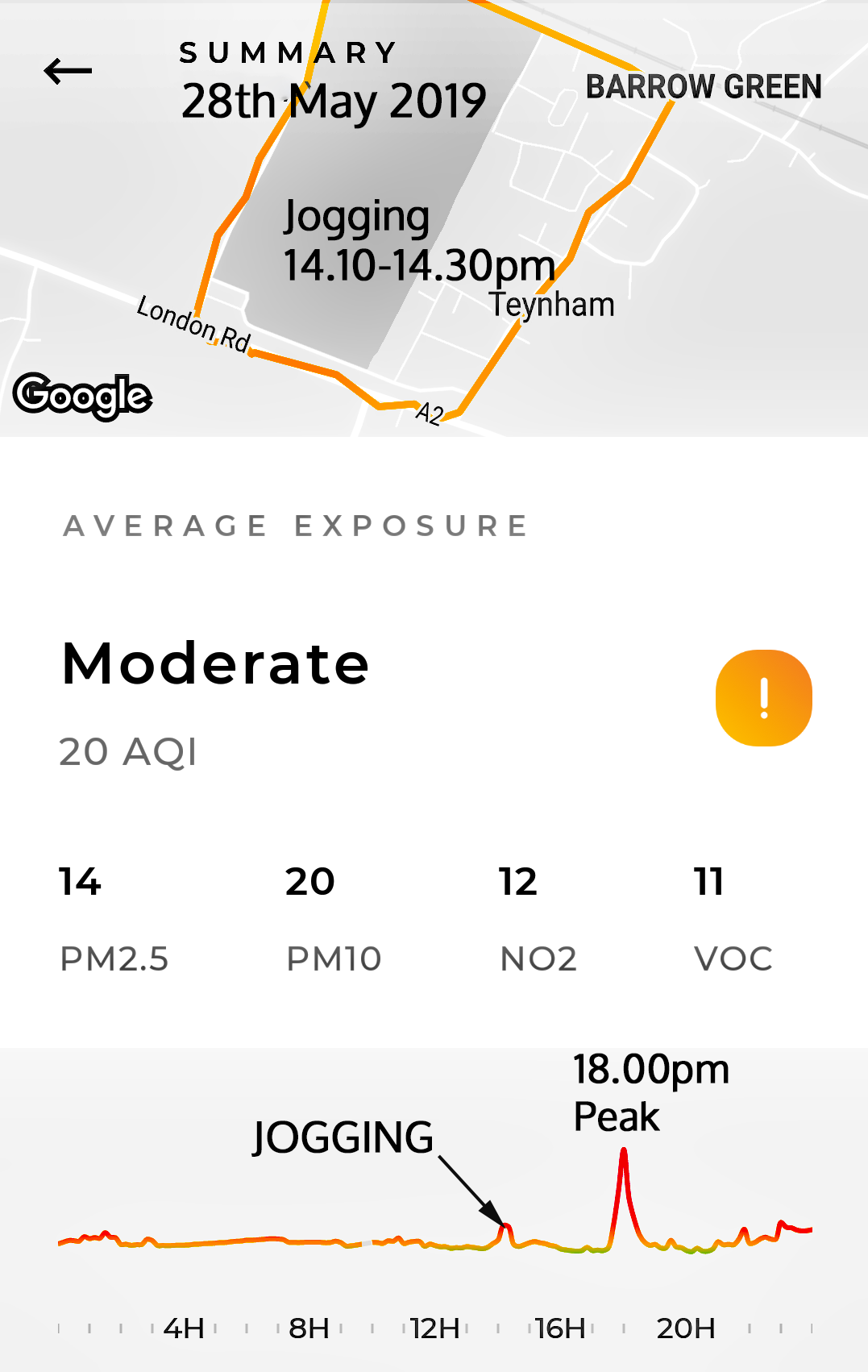The height and width of the screenshot is (1372, 868).
Task: Show the NO2 exposure value
Action: (538, 919)
